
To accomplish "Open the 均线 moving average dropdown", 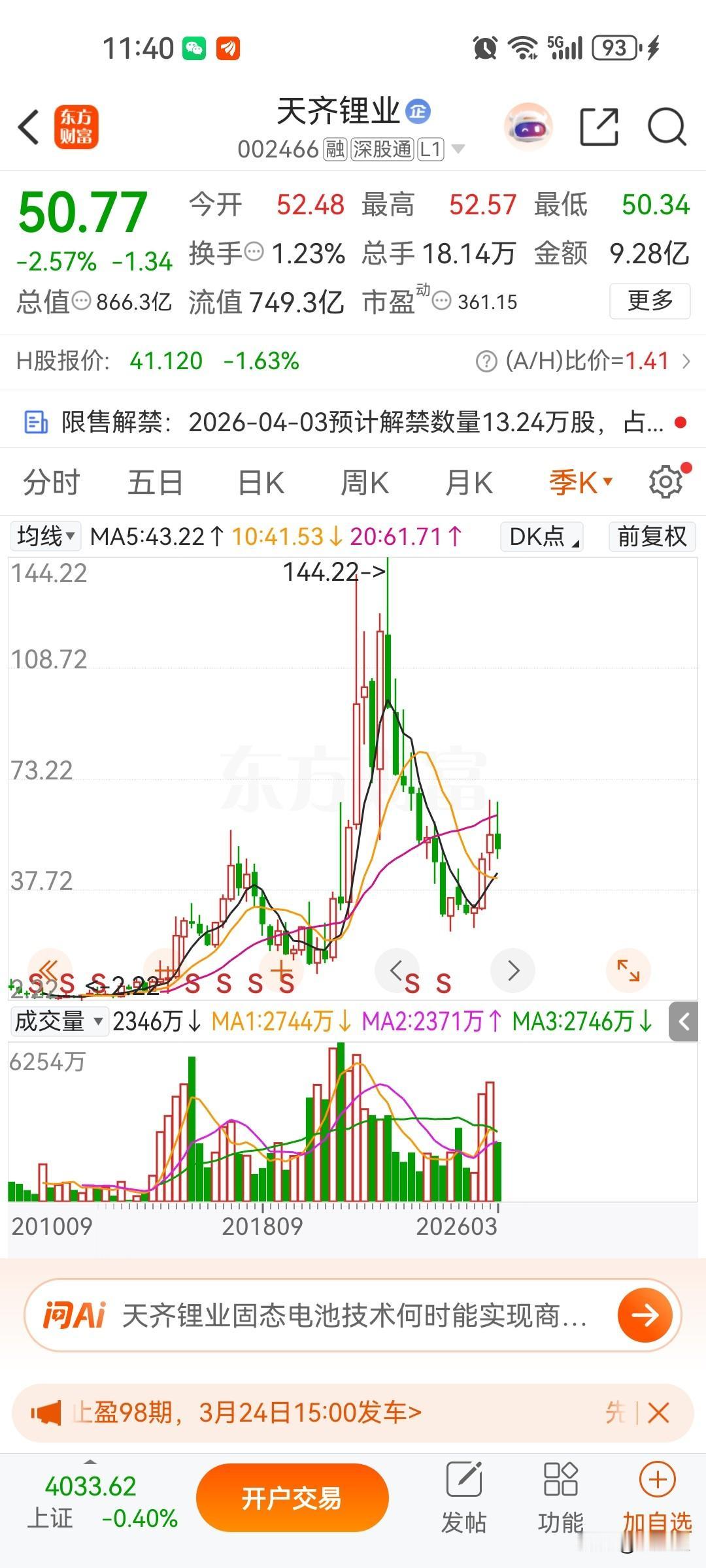I will point(44,537).
